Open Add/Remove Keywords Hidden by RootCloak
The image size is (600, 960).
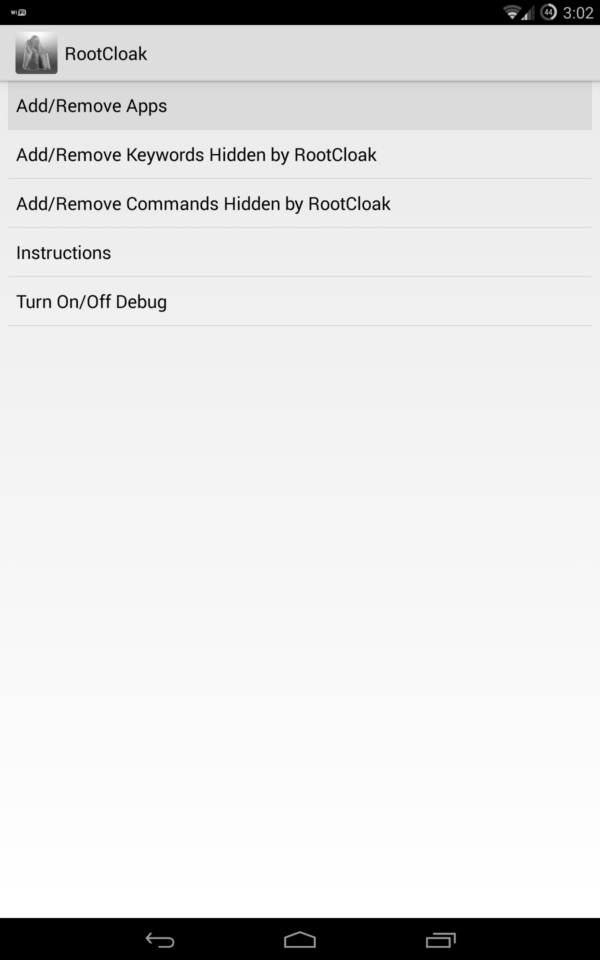(300, 155)
